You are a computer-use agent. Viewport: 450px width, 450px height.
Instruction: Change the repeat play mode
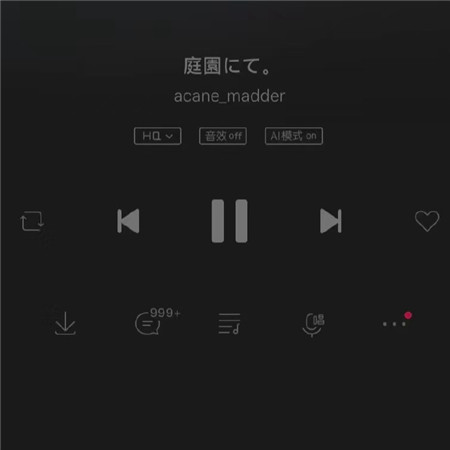tap(32, 221)
